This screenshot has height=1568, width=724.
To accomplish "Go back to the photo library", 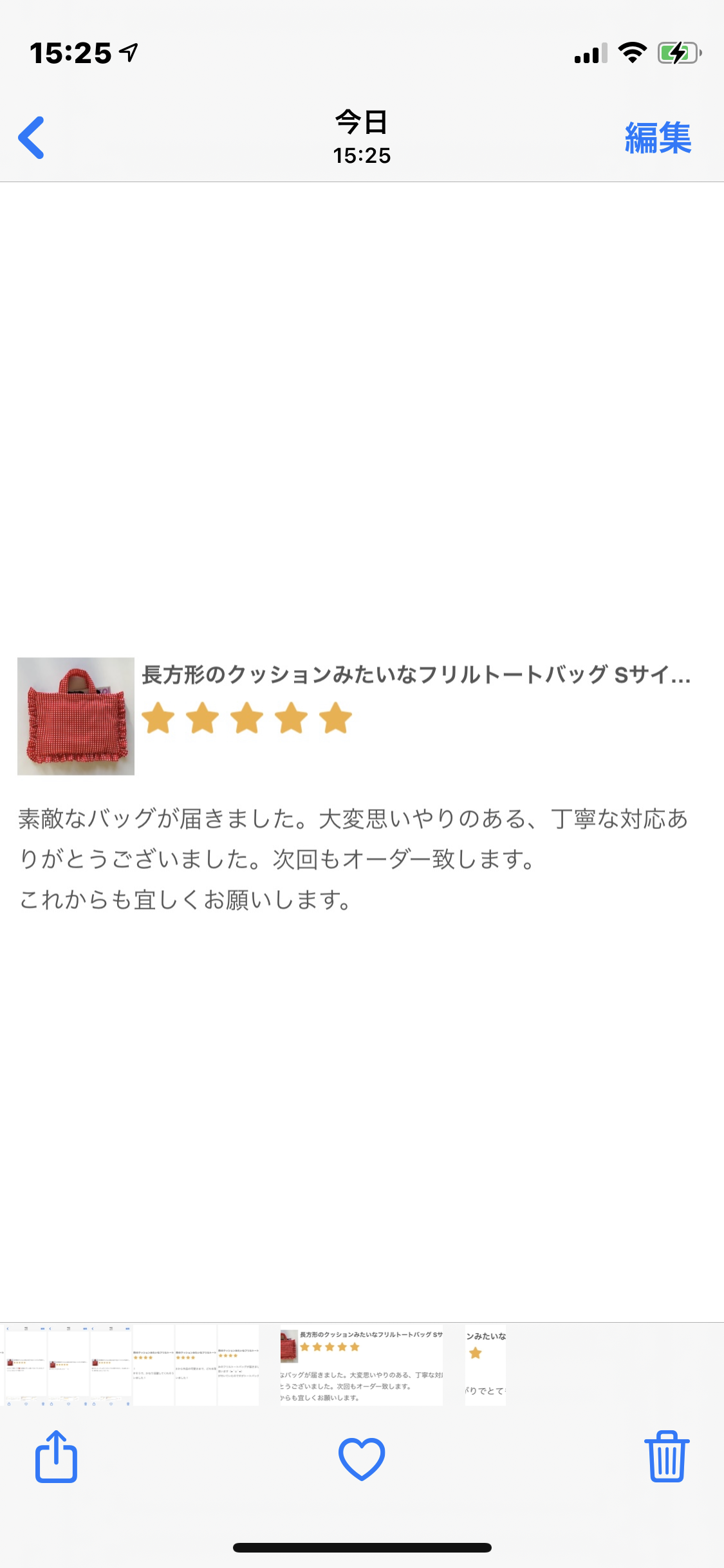I will point(31,137).
